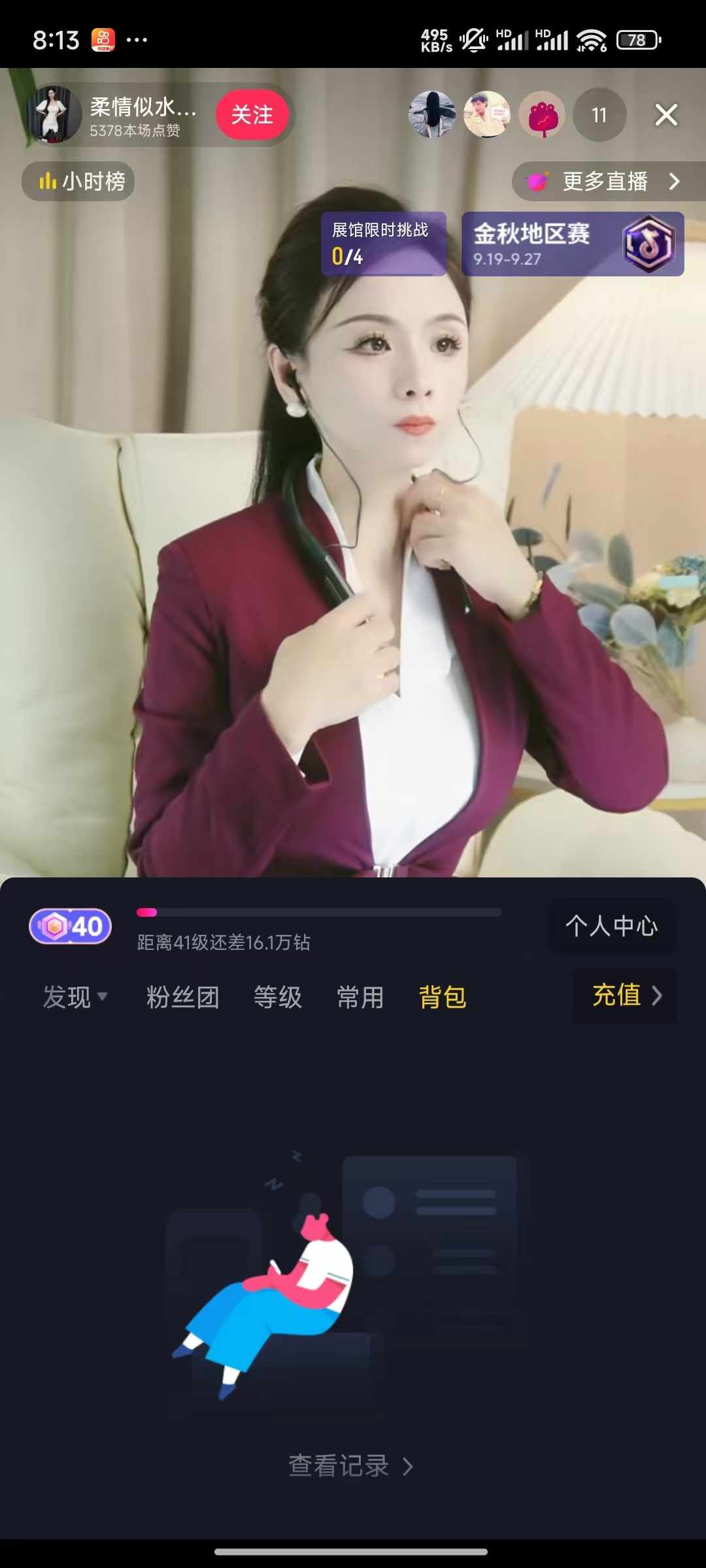
Task: Expand the 发现 dropdown tab
Action: tap(75, 997)
